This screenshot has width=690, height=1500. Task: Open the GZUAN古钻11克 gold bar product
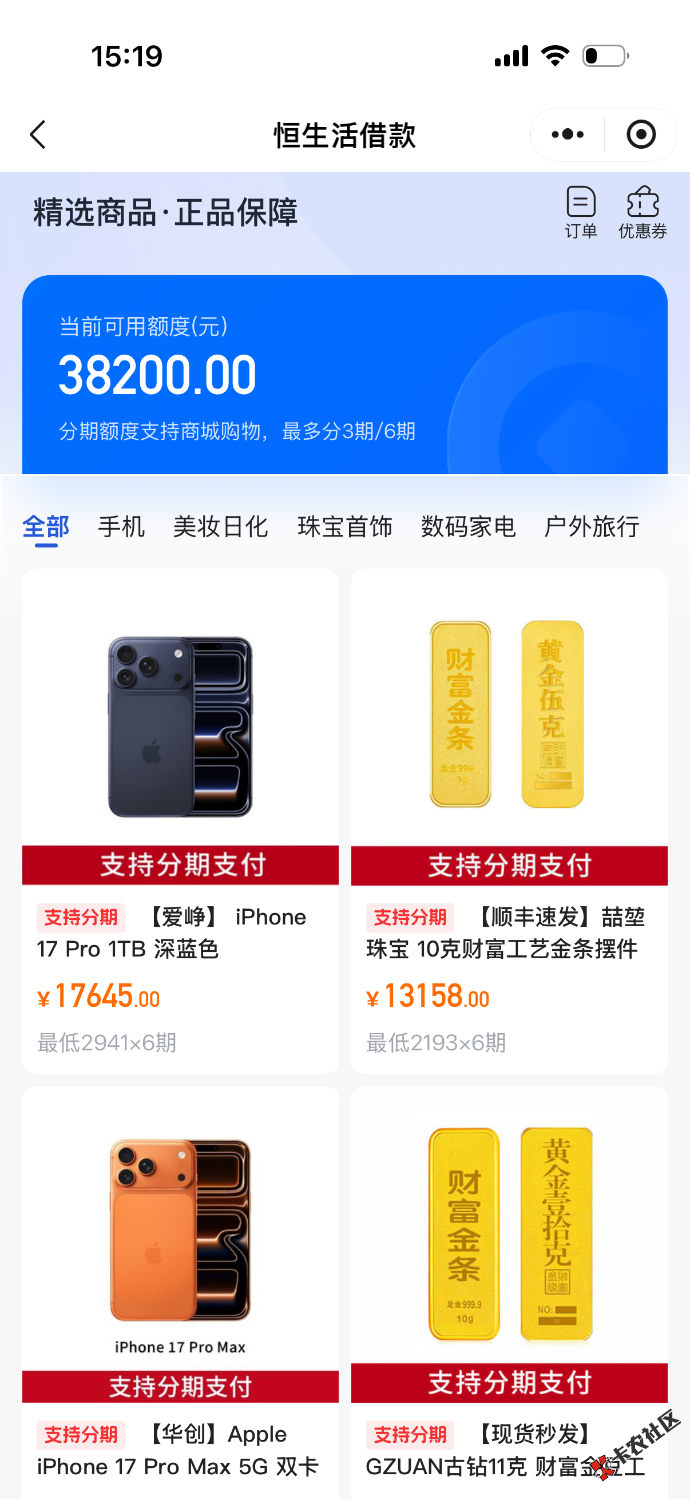[x=509, y=1293]
